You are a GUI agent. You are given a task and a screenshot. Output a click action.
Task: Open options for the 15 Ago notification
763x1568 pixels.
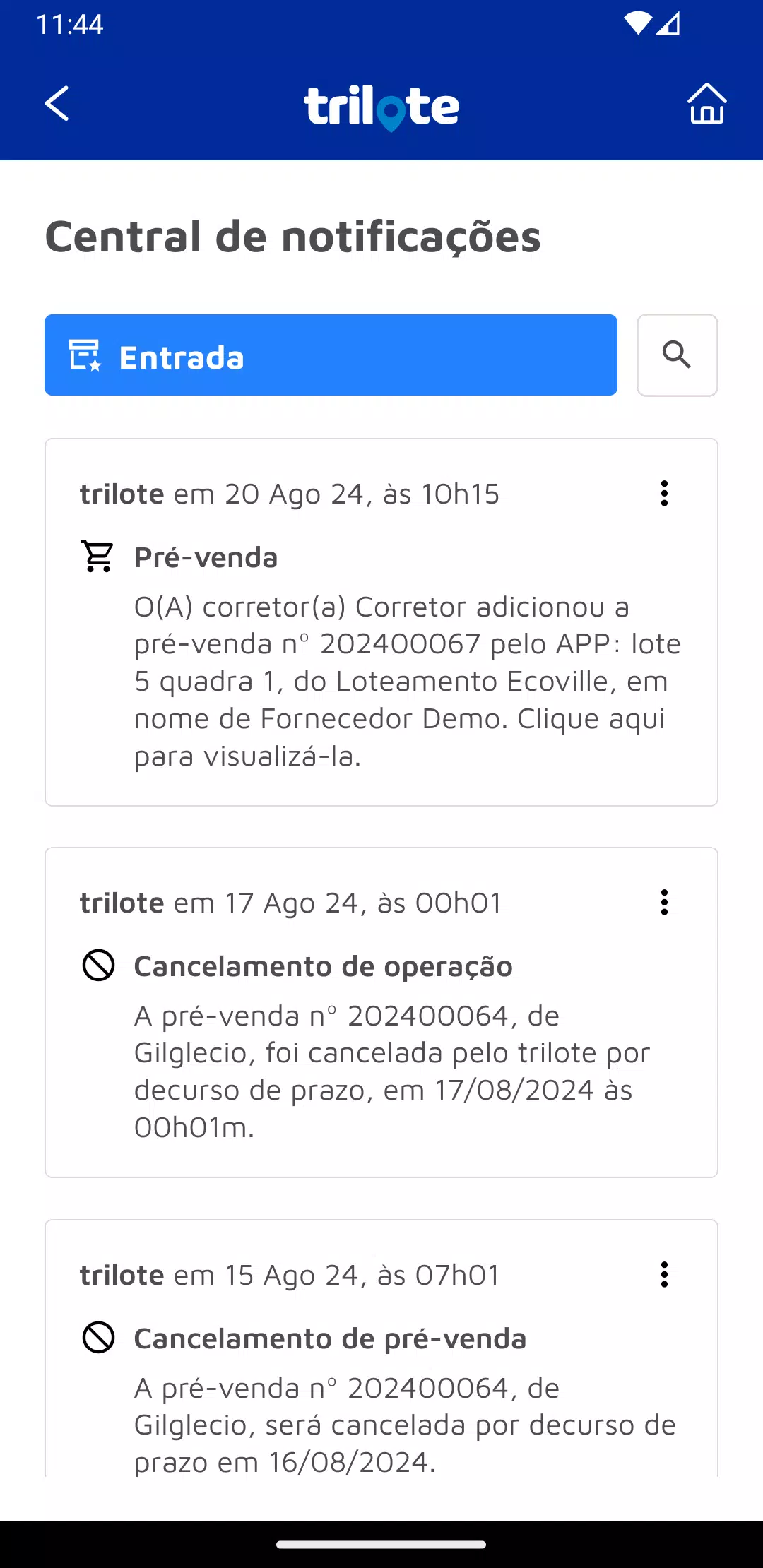(664, 1275)
